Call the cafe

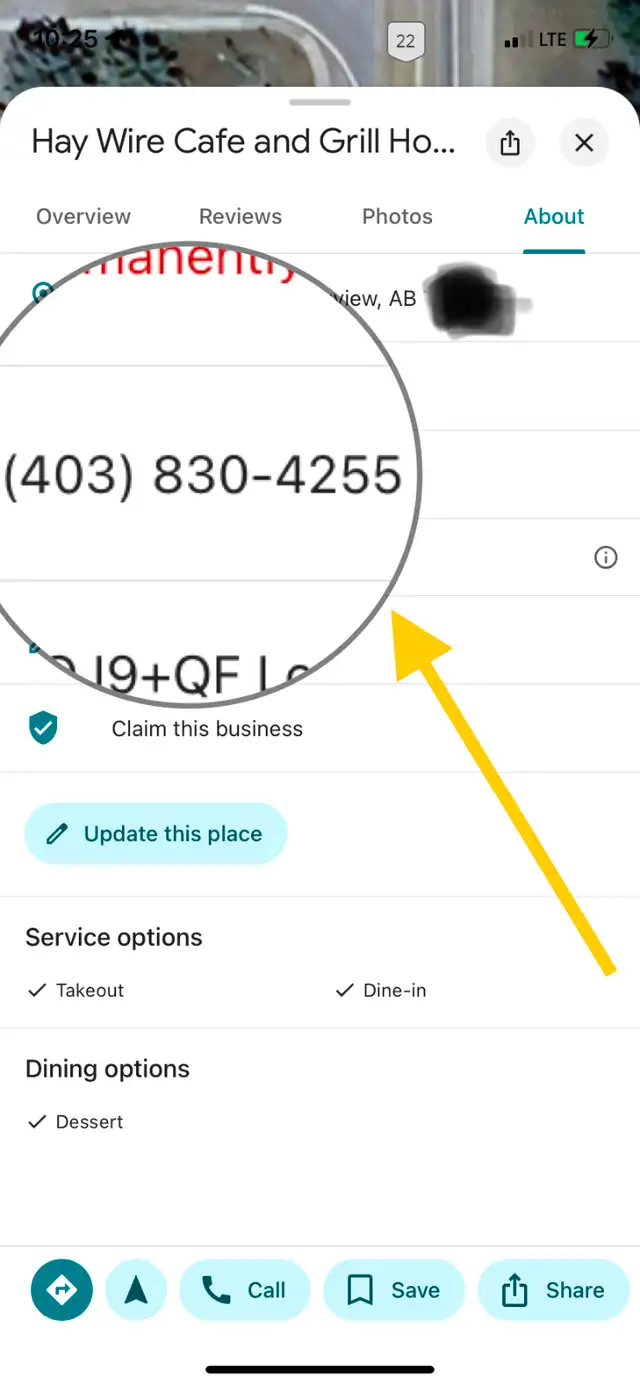245,1290
